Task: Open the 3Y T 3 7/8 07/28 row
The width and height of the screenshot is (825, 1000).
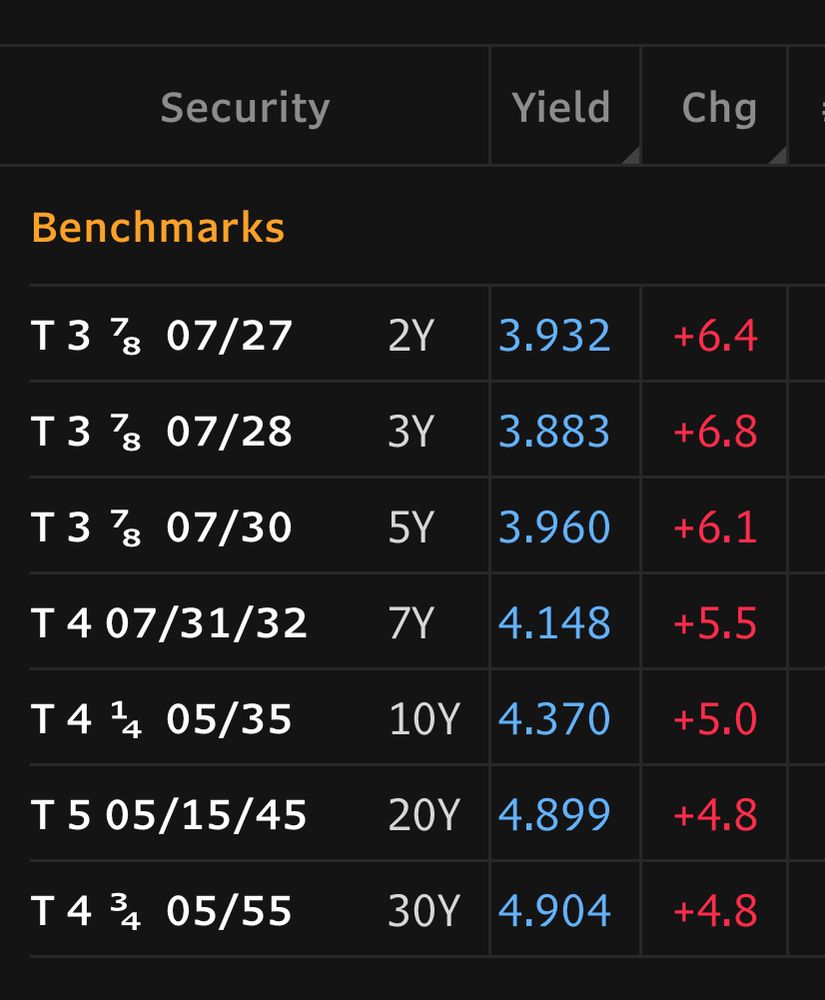Action: [x=162, y=431]
